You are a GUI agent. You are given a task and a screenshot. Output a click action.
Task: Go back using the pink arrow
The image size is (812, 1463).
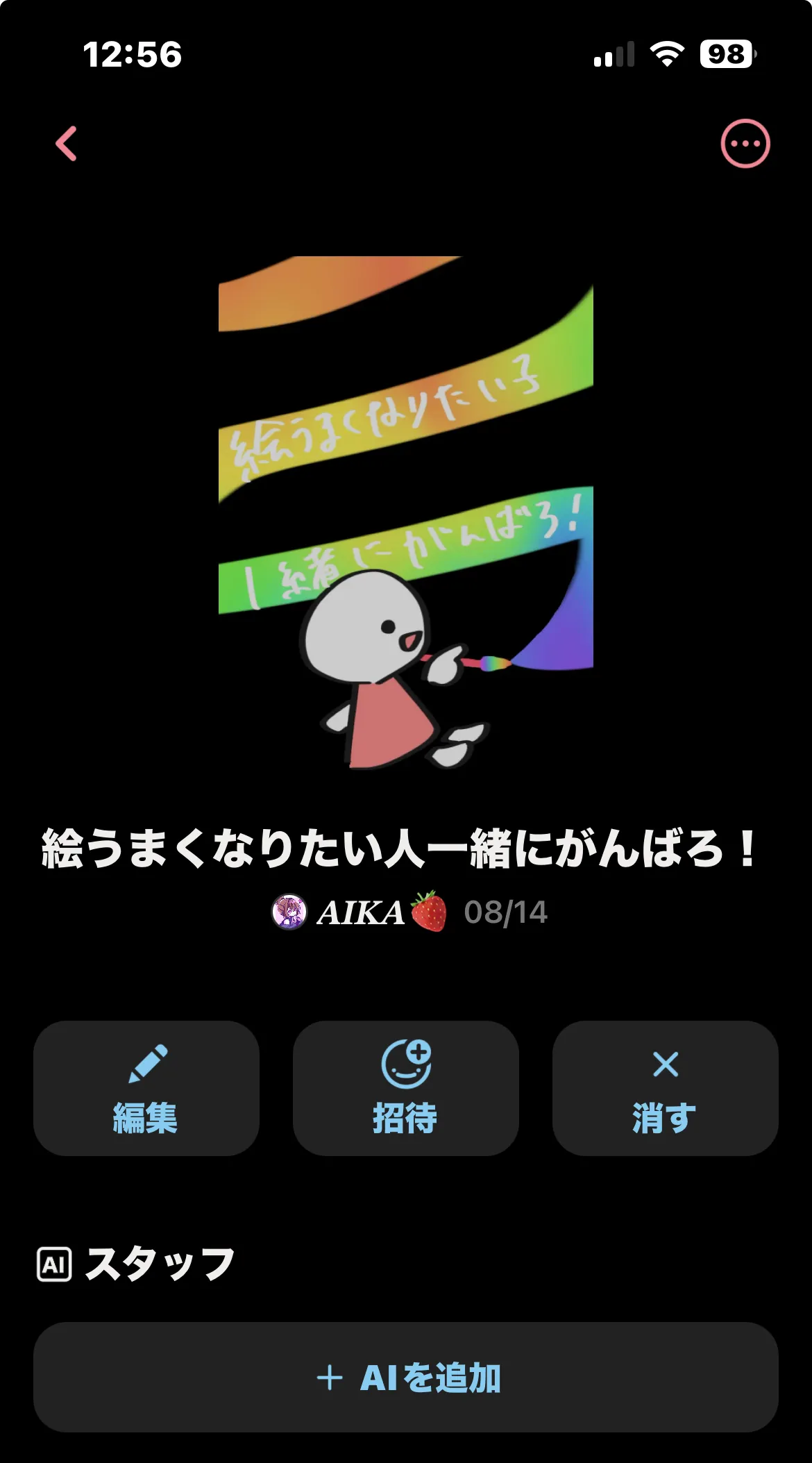[67, 144]
